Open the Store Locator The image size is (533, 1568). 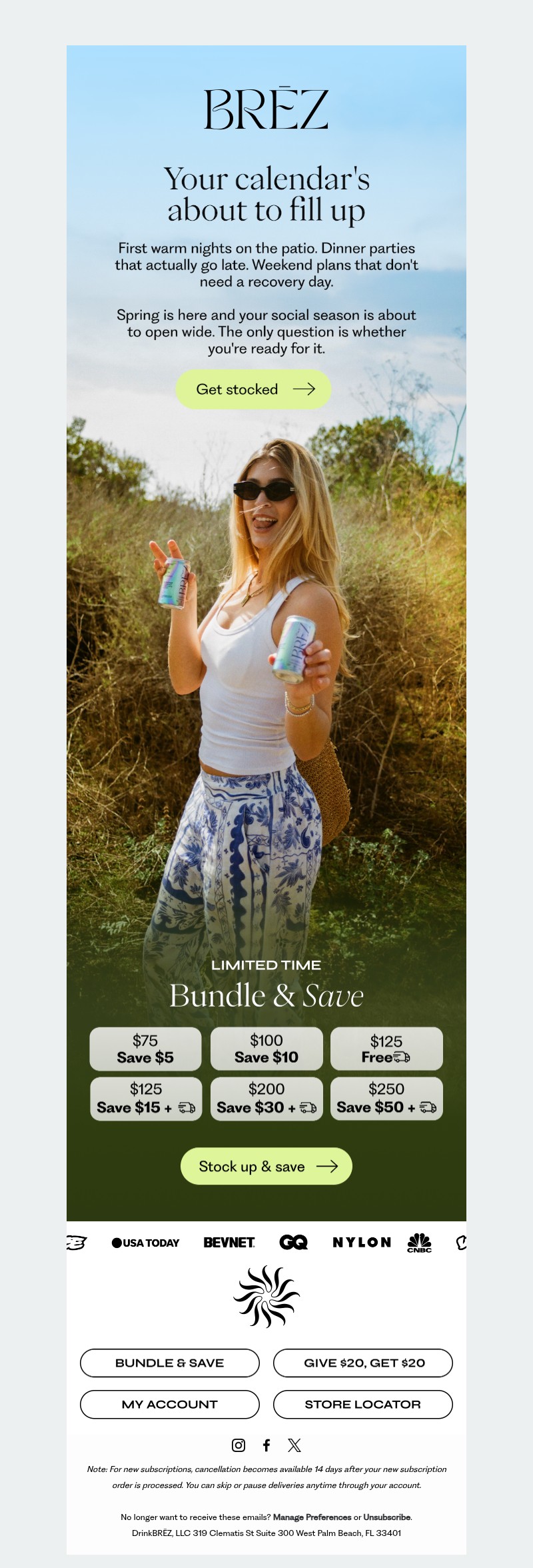[x=363, y=1404]
